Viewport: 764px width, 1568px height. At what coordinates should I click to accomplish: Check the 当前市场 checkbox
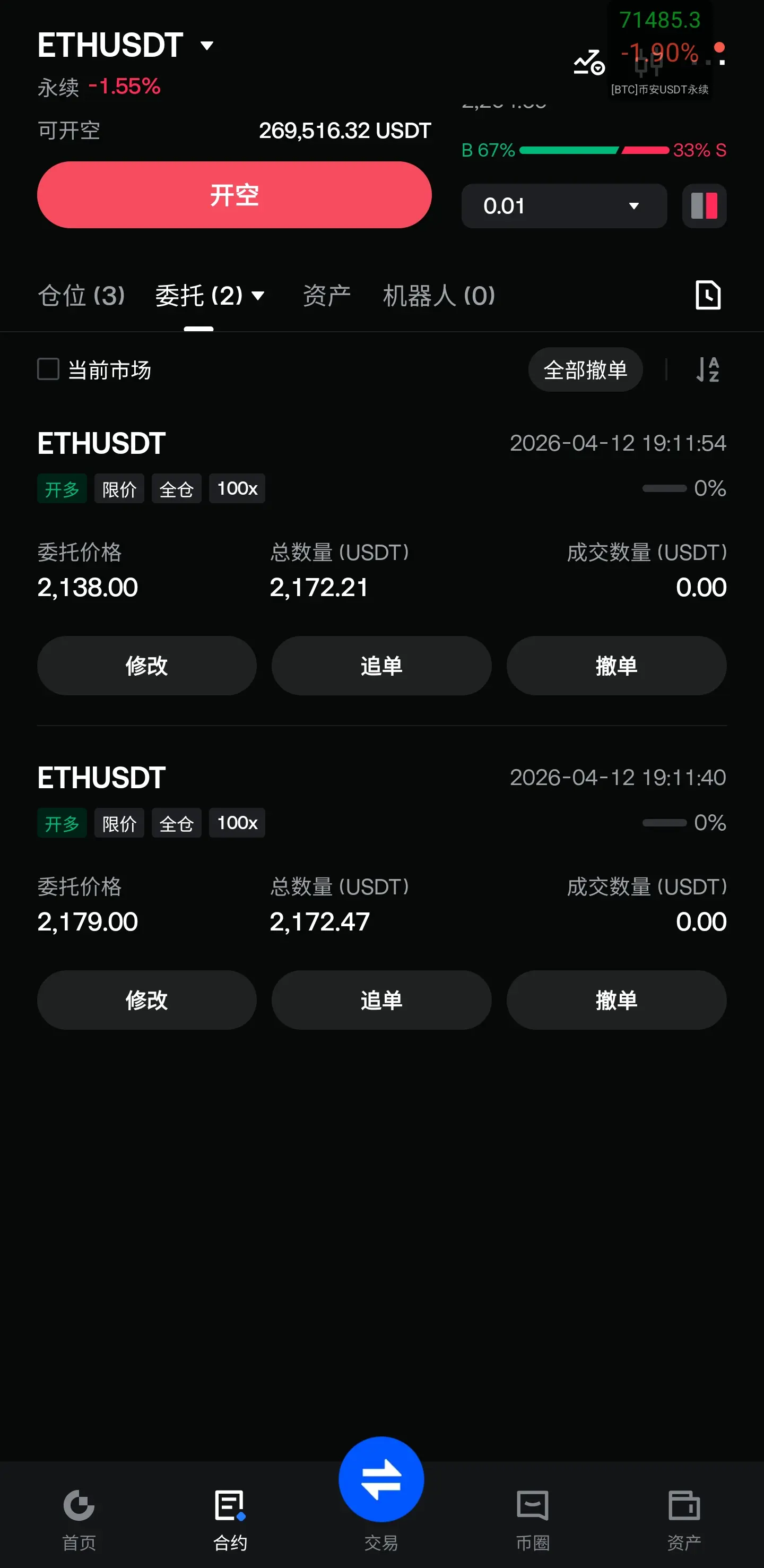click(x=49, y=369)
